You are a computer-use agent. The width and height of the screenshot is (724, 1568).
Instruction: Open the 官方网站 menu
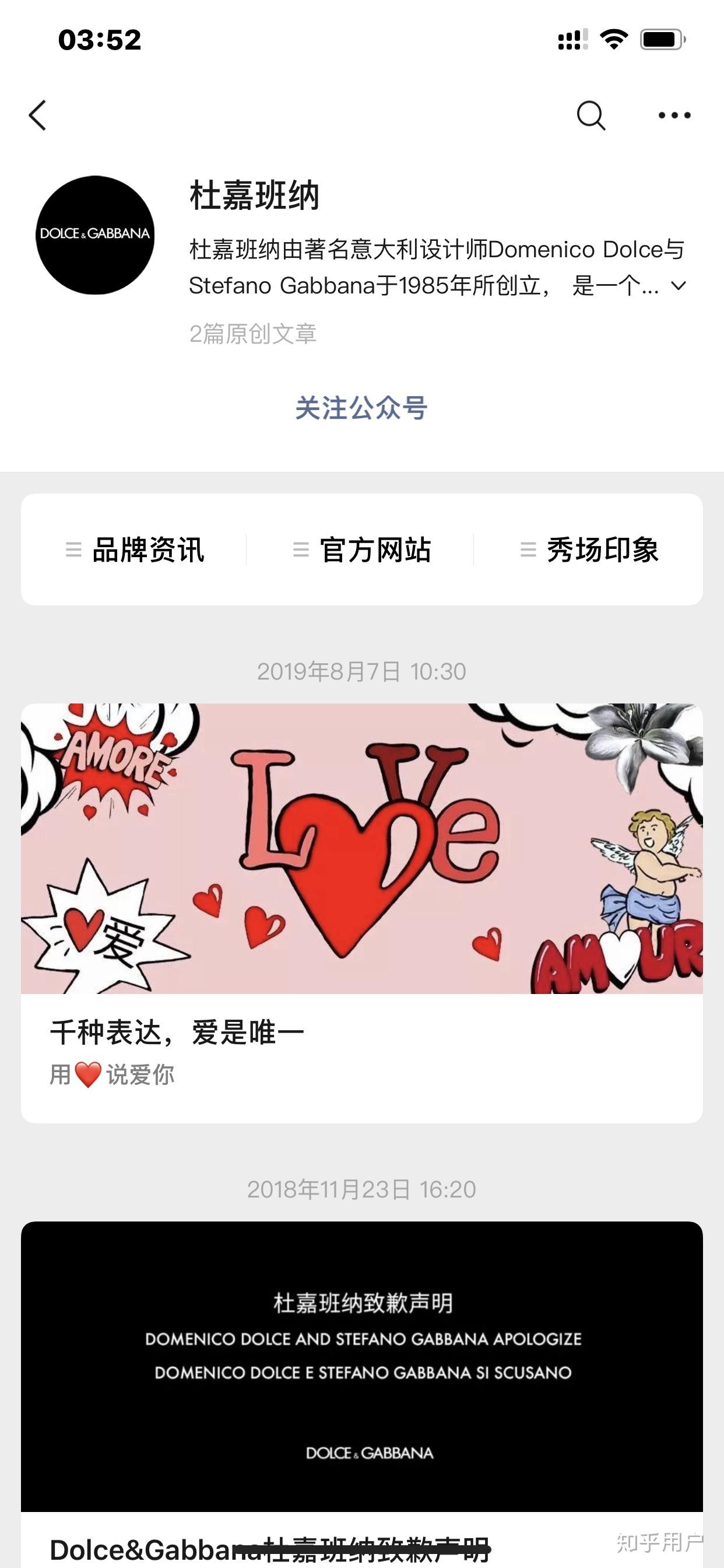click(x=362, y=549)
